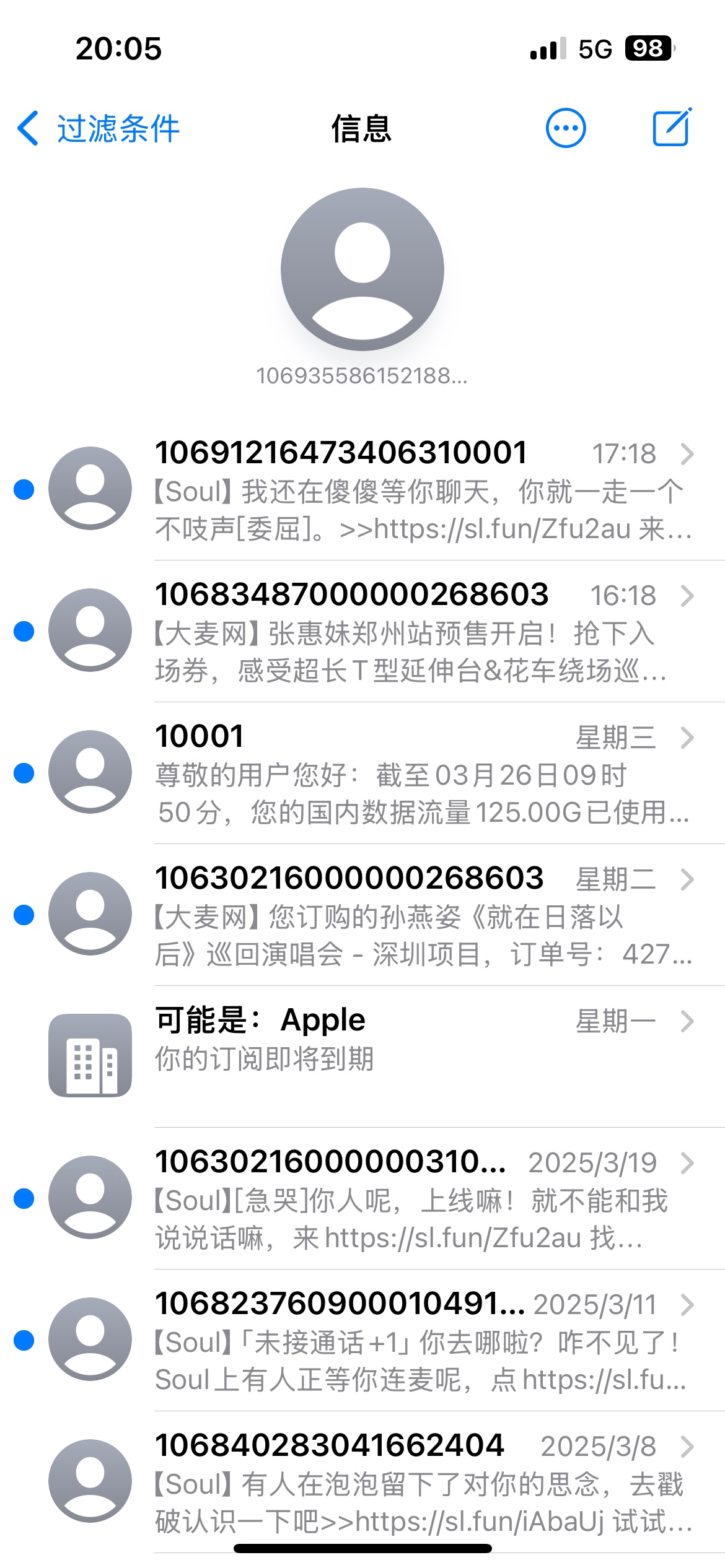Open the Soul message dated 2025/3/11
Viewport: 725px width, 1568px height.
click(362, 1340)
